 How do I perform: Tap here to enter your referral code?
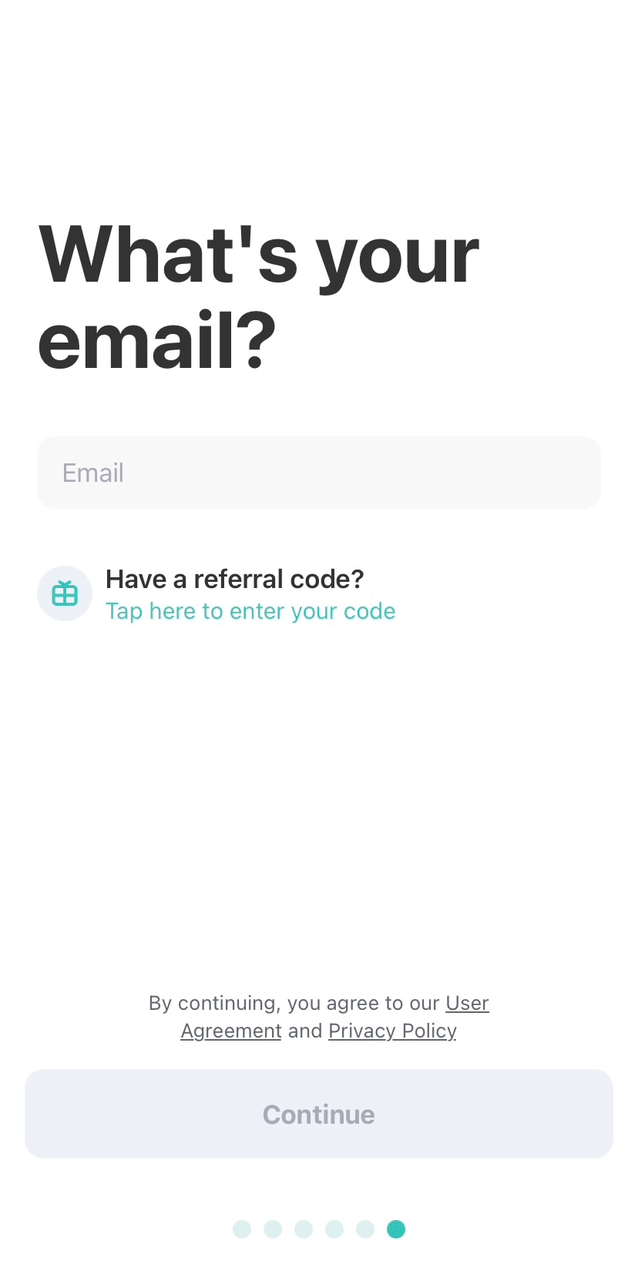pos(250,611)
